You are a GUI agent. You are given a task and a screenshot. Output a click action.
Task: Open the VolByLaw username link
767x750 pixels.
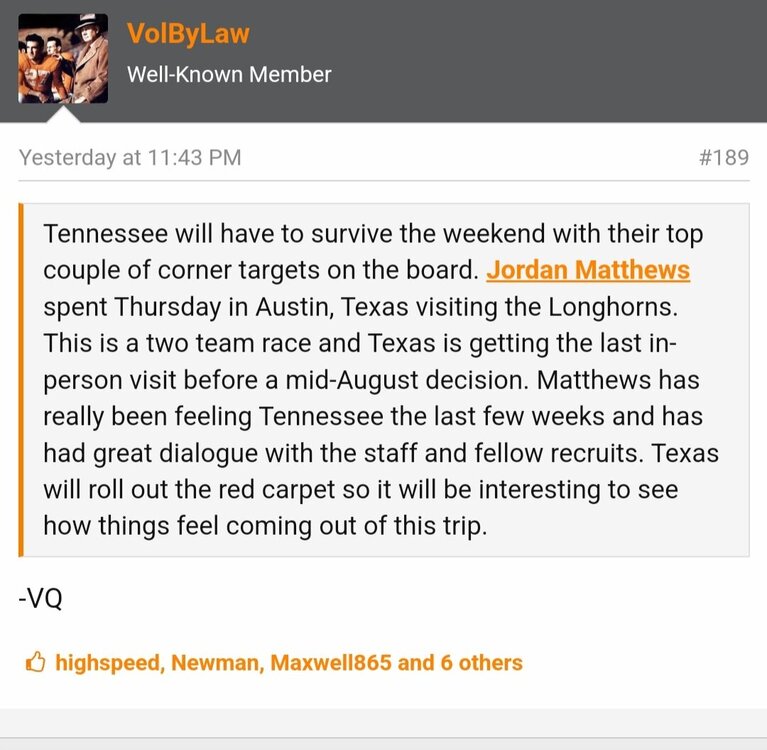pos(188,33)
